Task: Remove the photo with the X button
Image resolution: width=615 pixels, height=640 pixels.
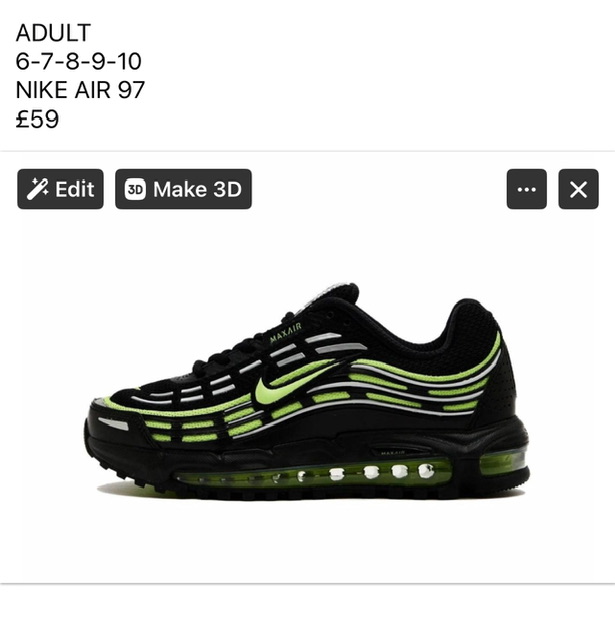Action: tap(578, 189)
